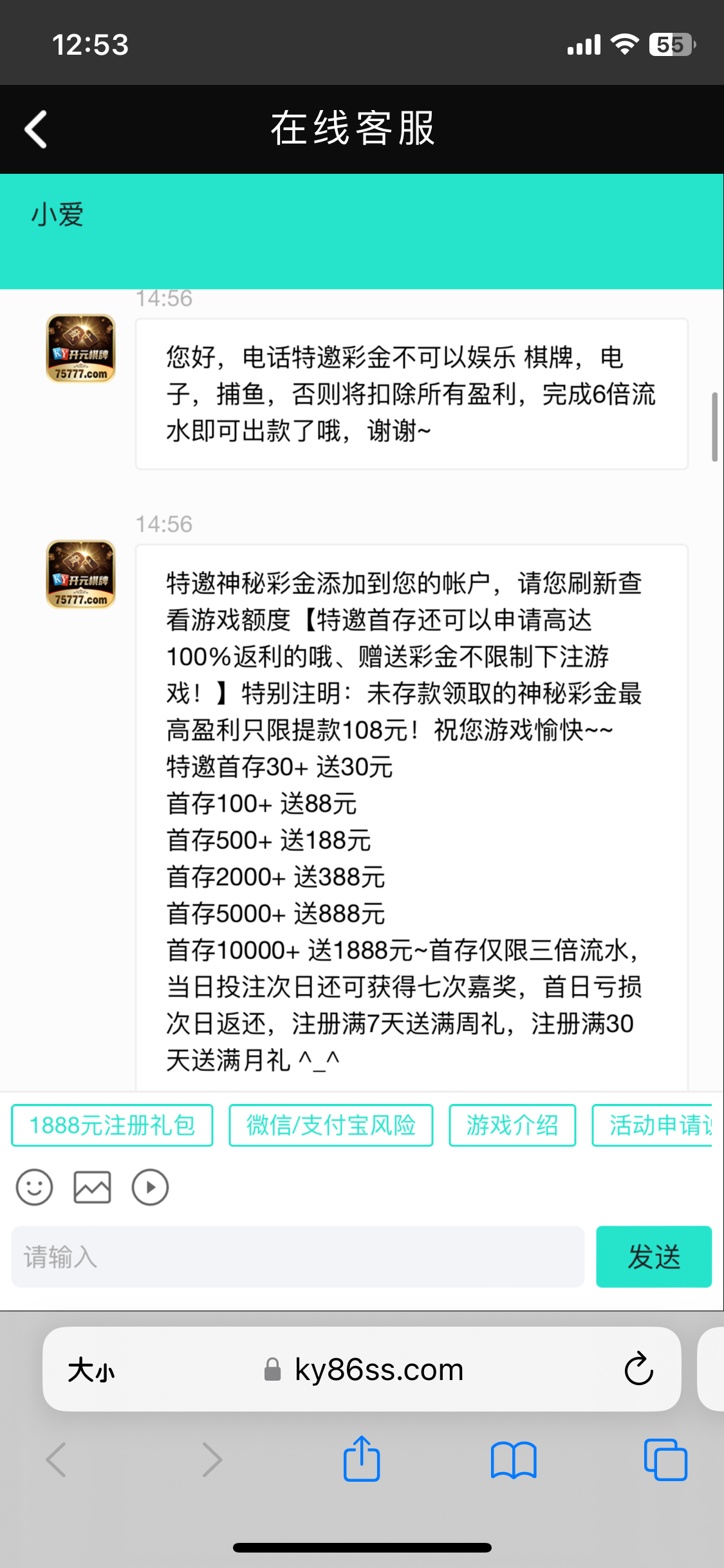Image resolution: width=724 pixels, height=1568 pixels.
Task: Open Safari's 大小 page settings menu
Action: [91, 1370]
